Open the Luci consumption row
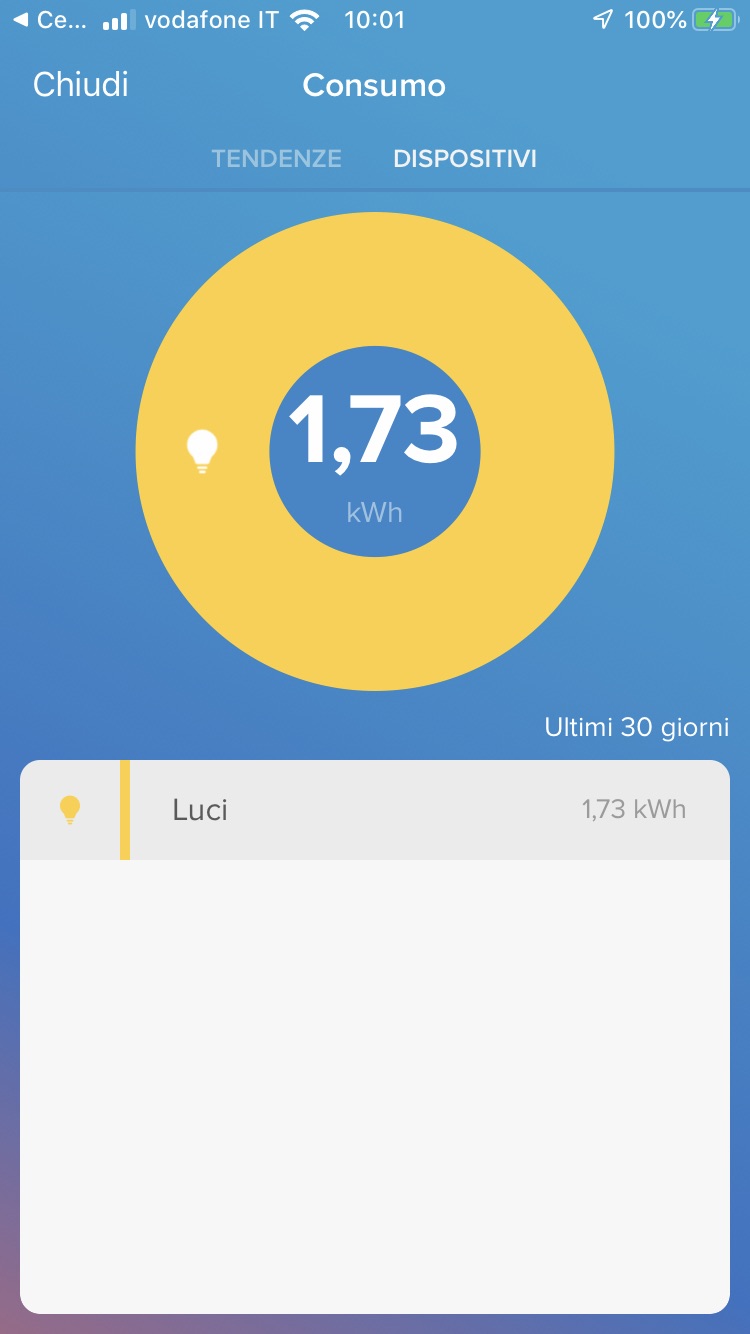Image resolution: width=750 pixels, height=1334 pixels. pos(374,810)
